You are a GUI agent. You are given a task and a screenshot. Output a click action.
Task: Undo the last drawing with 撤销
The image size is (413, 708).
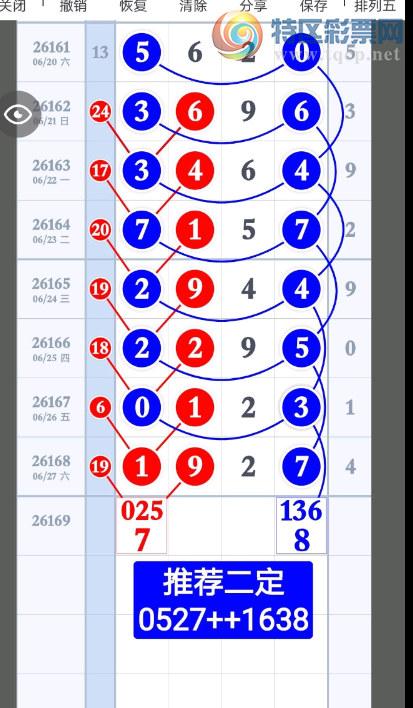tap(73, 6)
